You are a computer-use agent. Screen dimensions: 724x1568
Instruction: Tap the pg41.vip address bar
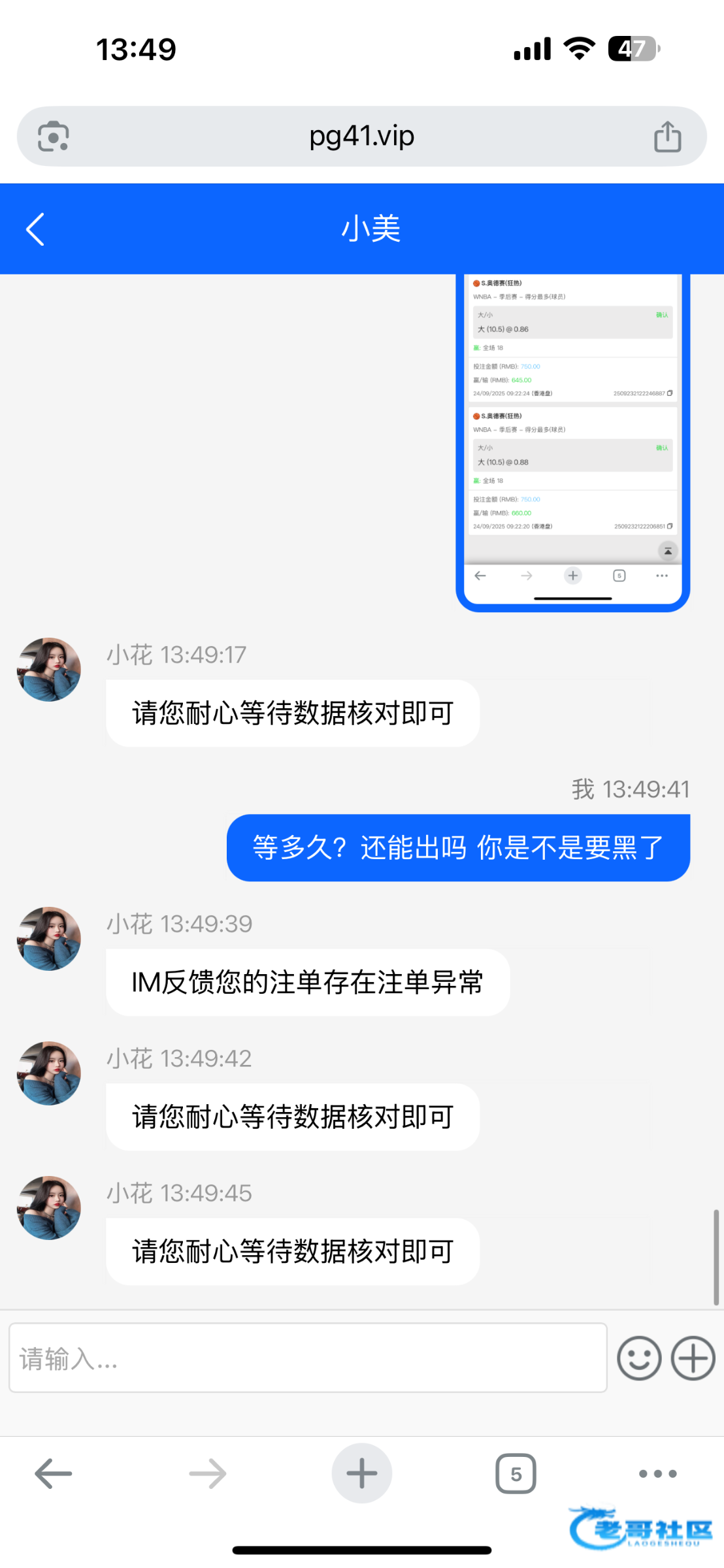[x=361, y=137]
